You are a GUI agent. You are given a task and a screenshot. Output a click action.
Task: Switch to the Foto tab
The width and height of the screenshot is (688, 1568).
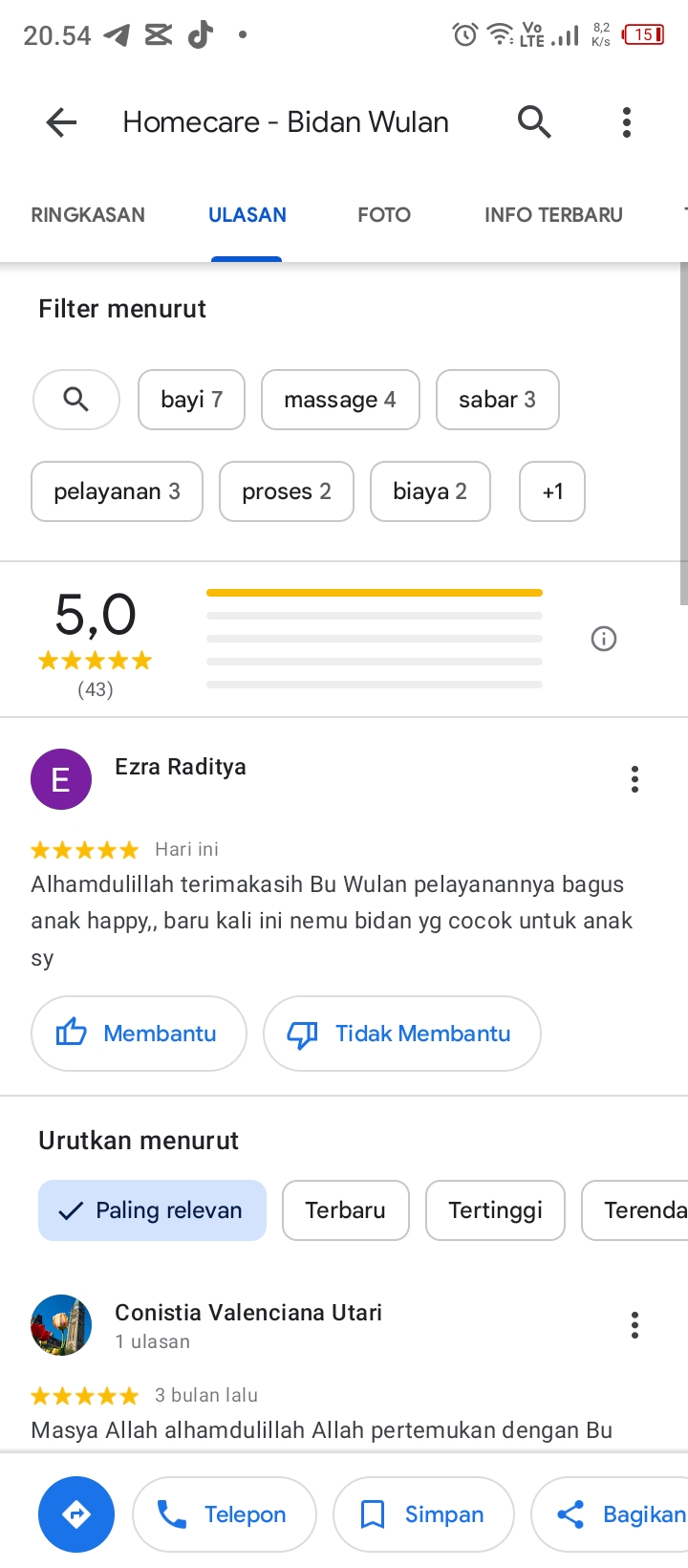click(384, 215)
